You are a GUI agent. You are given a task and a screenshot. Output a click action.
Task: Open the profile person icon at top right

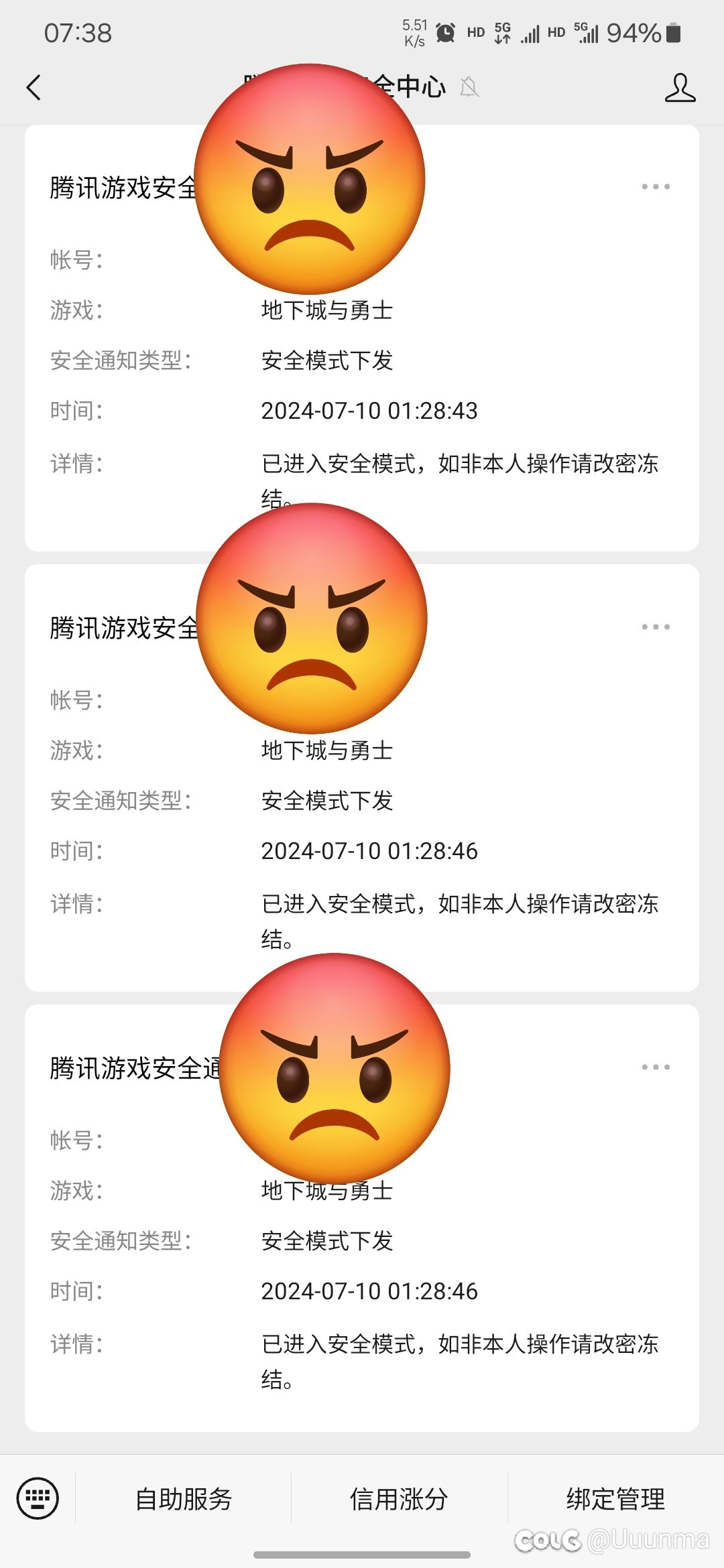pos(680,87)
